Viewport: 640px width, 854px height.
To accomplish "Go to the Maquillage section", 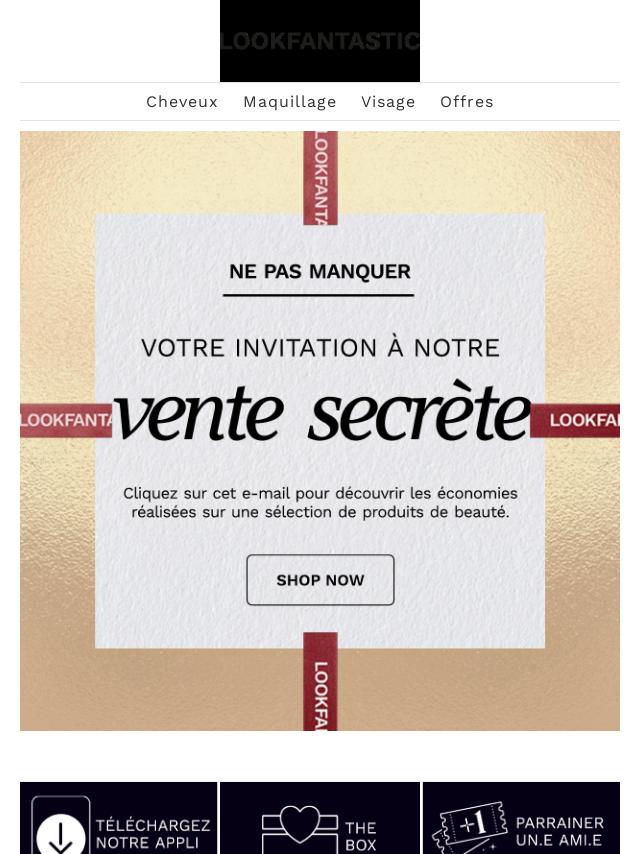I will point(289,102).
